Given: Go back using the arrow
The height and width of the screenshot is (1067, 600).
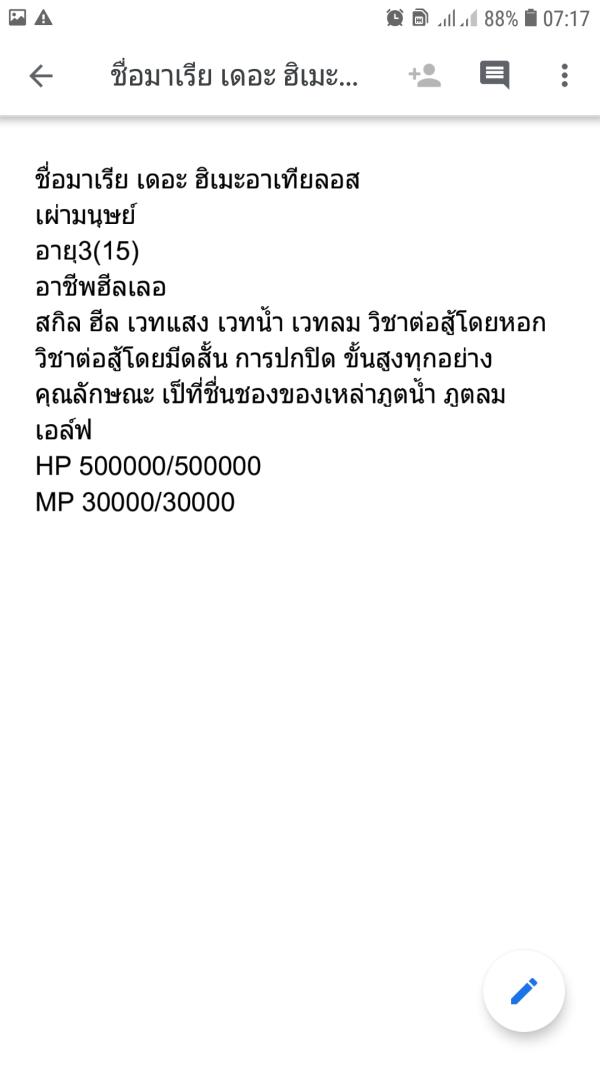Looking at the screenshot, I should (41, 76).
